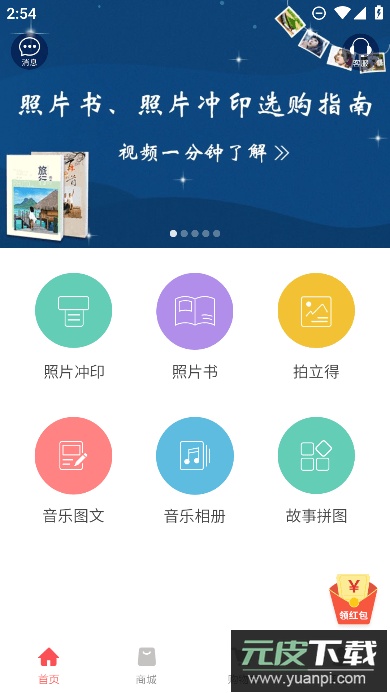The width and height of the screenshot is (390, 693).
Task: Open 音乐图文 feature
Action: point(73,471)
